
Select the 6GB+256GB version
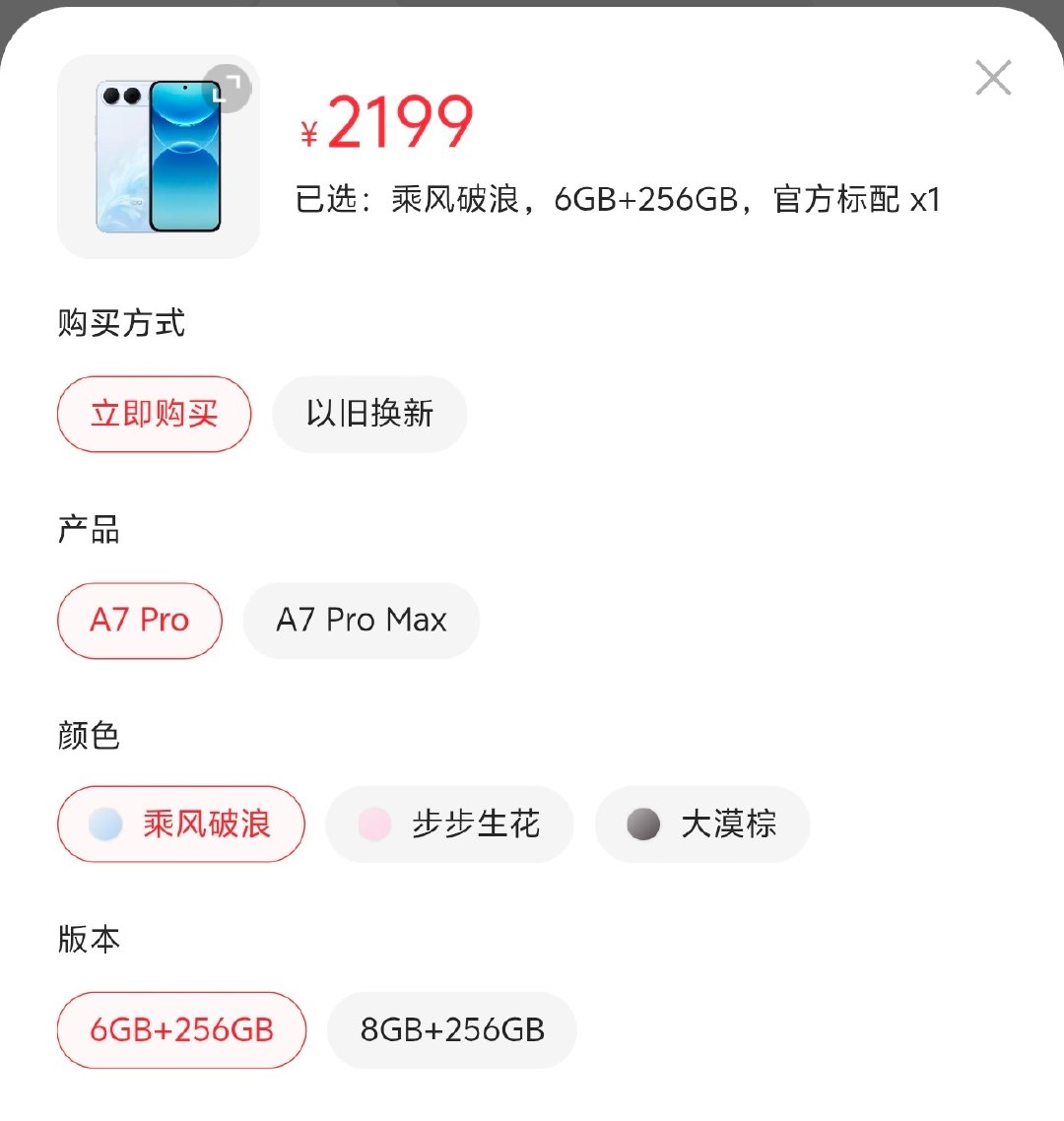(181, 1030)
